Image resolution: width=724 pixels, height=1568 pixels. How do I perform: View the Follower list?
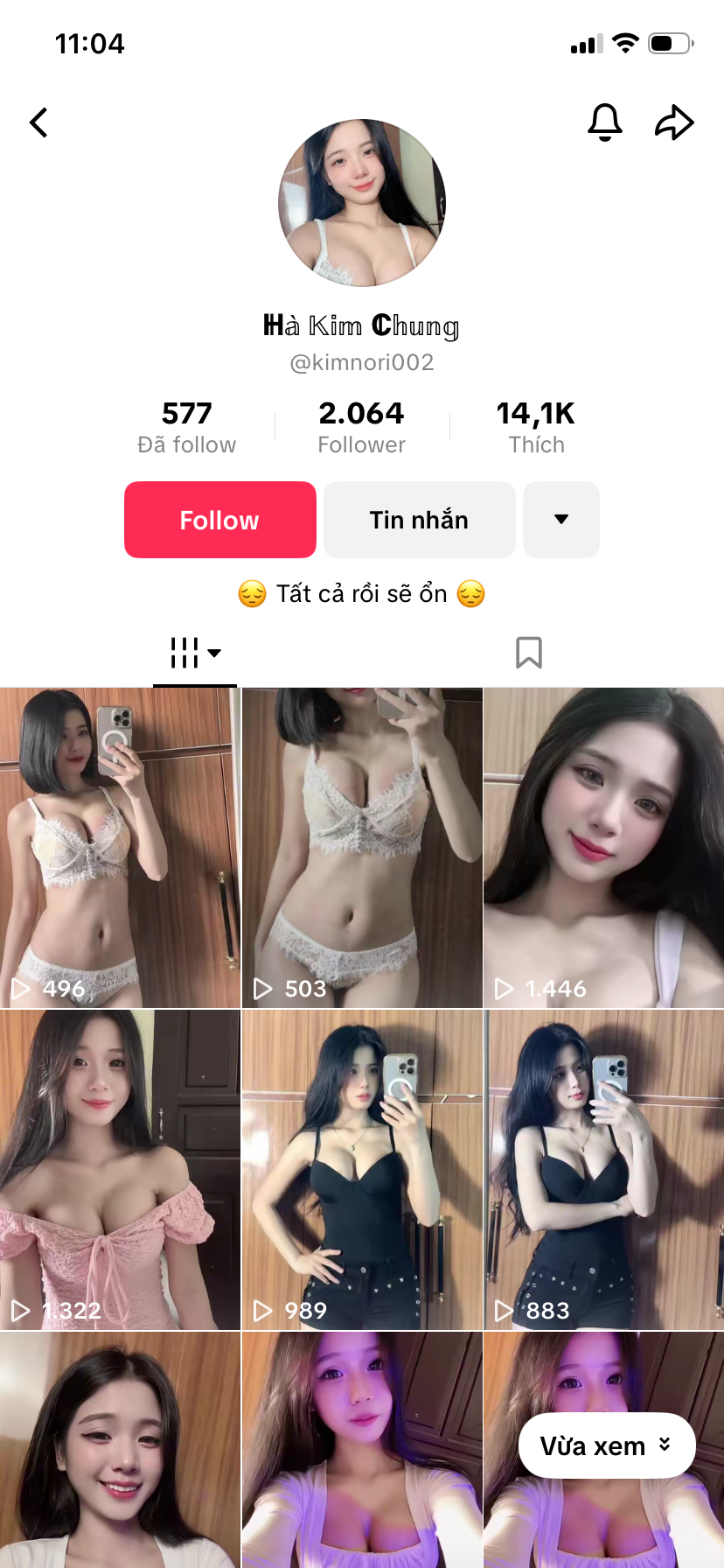tap(361, 427)
